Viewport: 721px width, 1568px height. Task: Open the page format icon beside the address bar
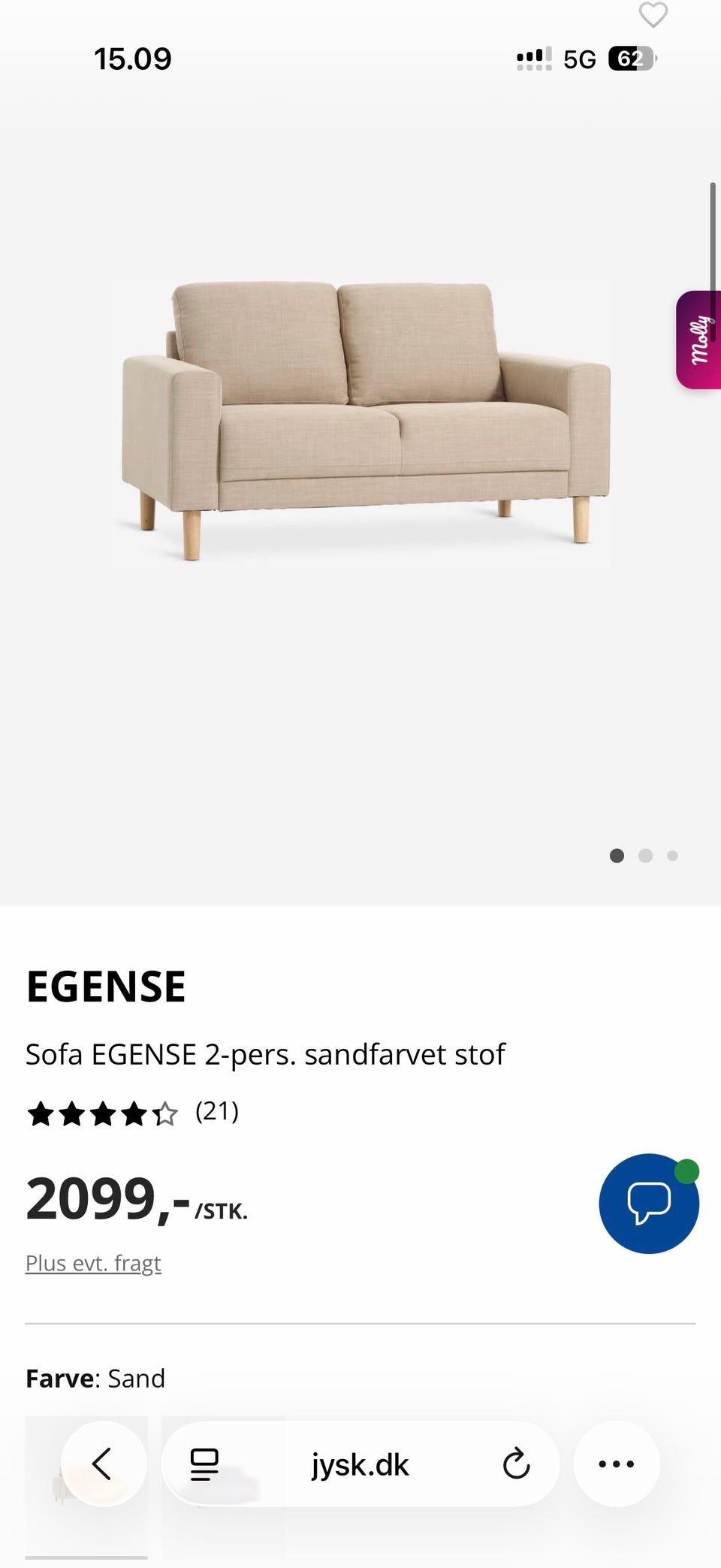point(203,1464)
